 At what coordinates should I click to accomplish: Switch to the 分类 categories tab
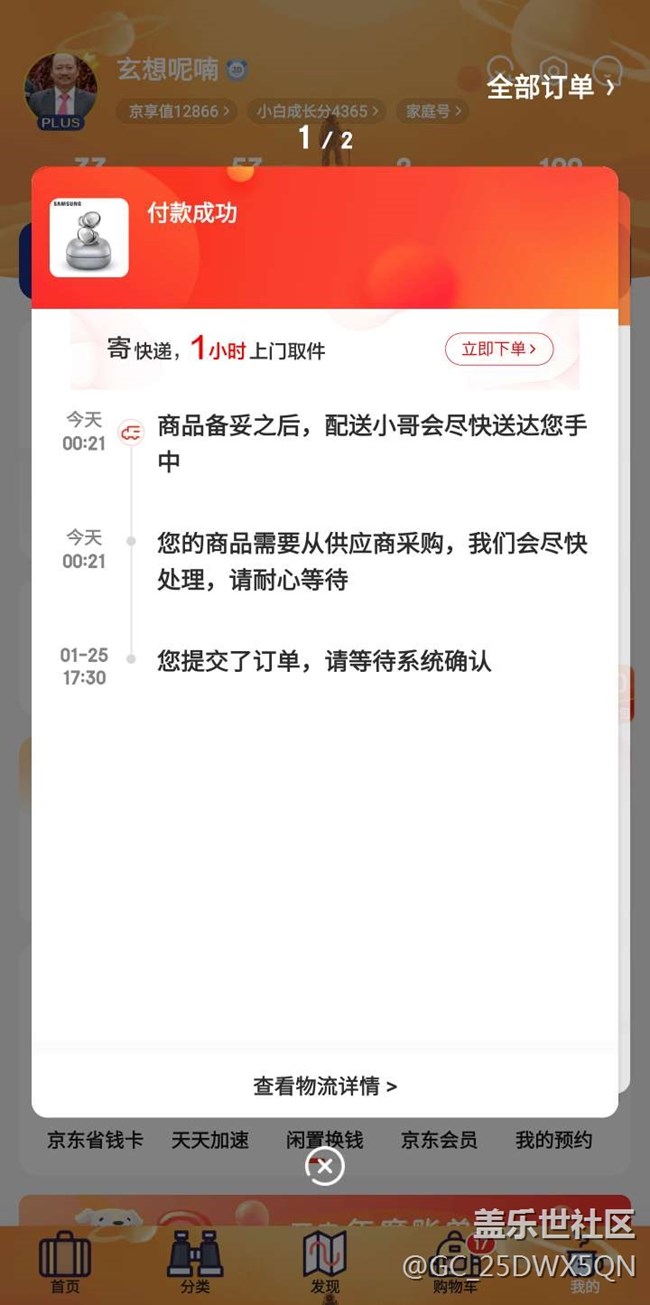[x=195, y=1263]
